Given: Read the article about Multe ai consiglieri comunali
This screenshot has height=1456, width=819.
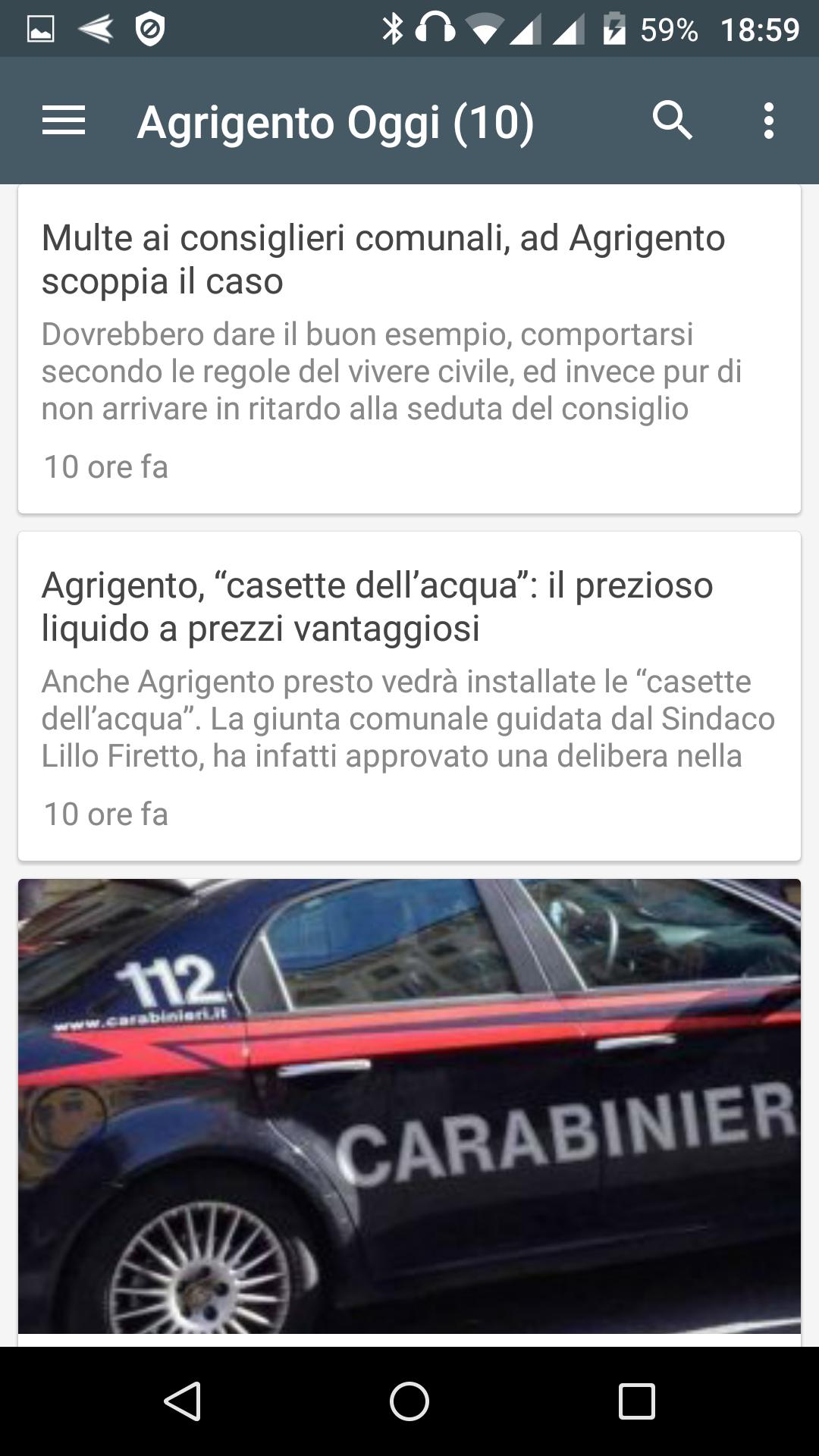Looking at the screenshot, I should coord(409,349).
